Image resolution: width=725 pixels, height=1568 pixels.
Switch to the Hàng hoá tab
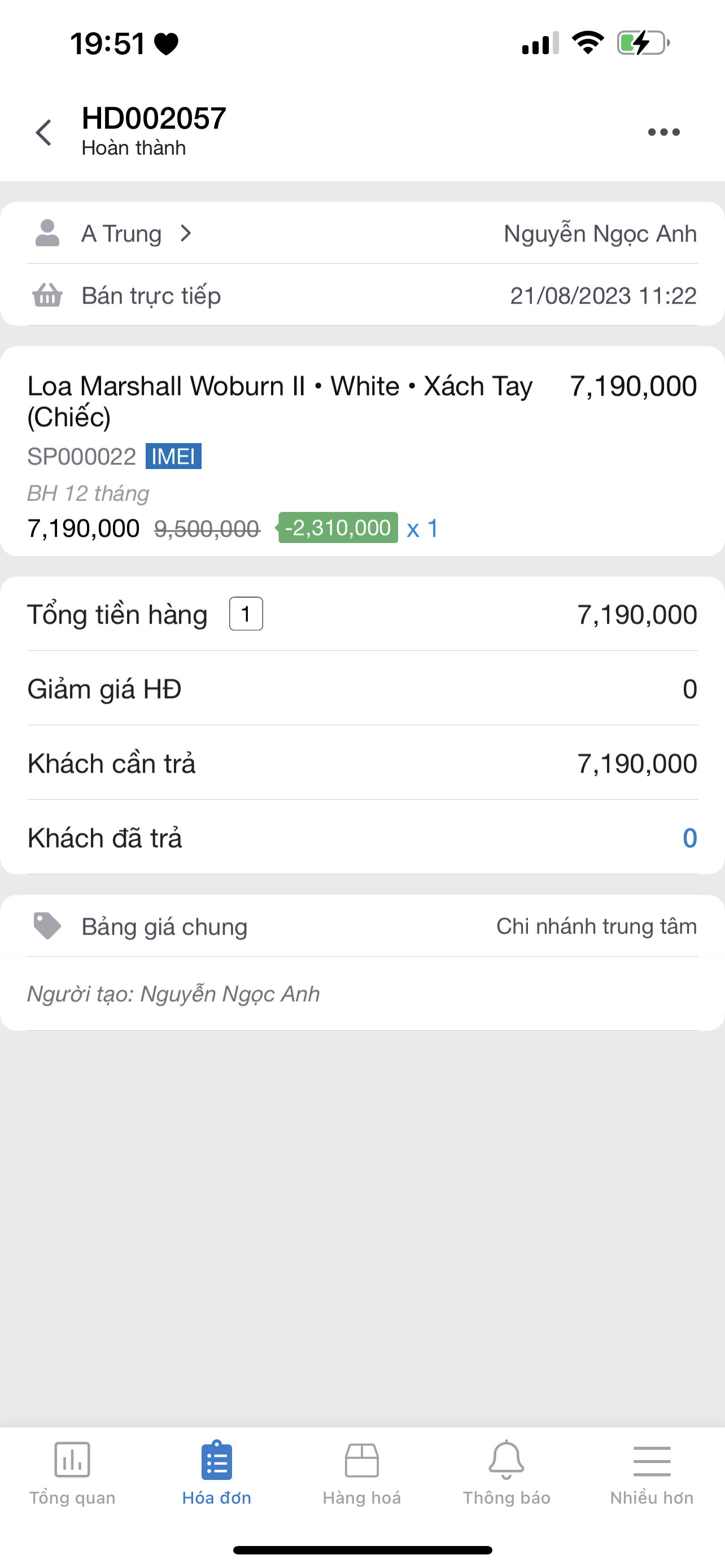pos(362,1473)
